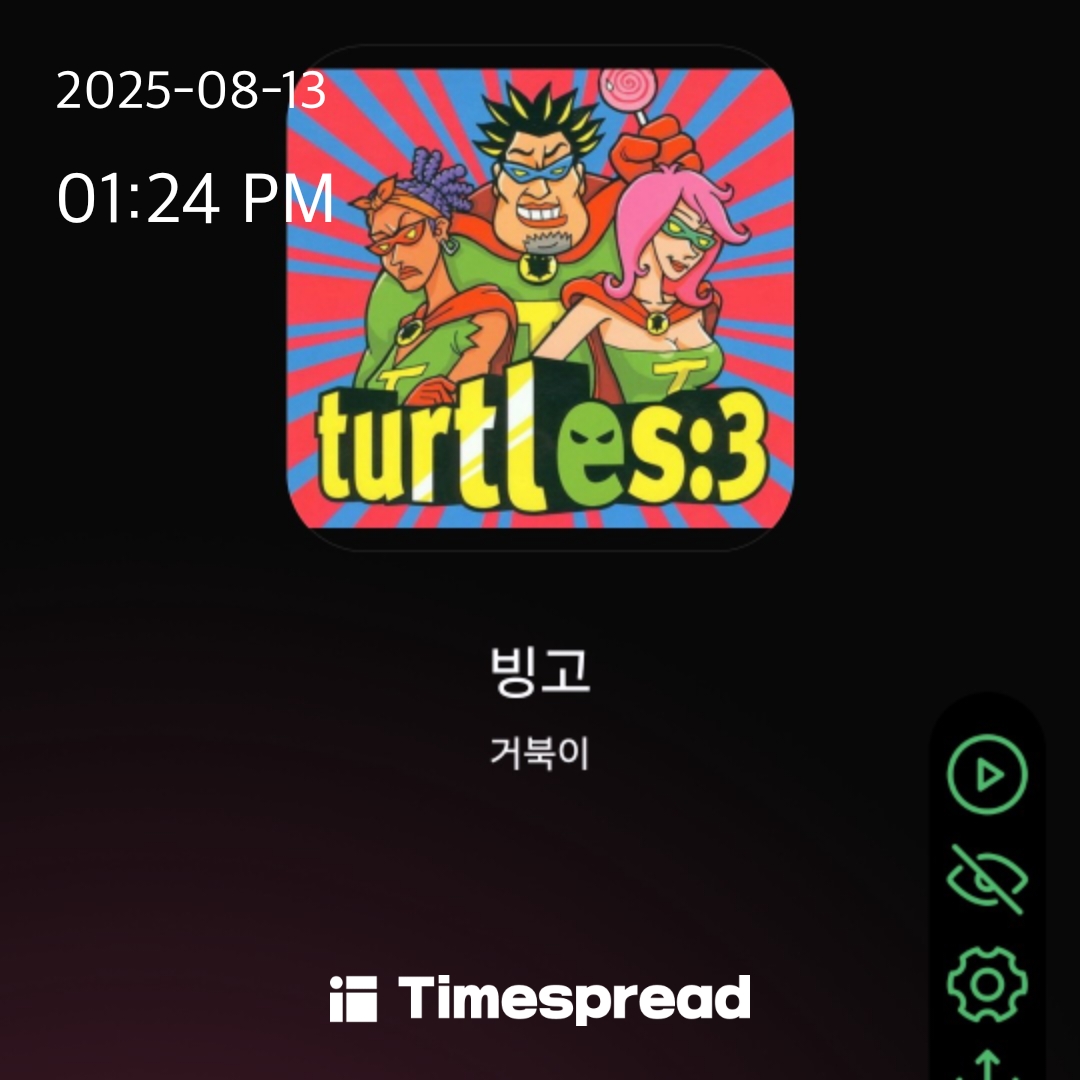The image size is (1080, 1080).
Task: Play the song 빙고
Action: (x=987, y=774)
